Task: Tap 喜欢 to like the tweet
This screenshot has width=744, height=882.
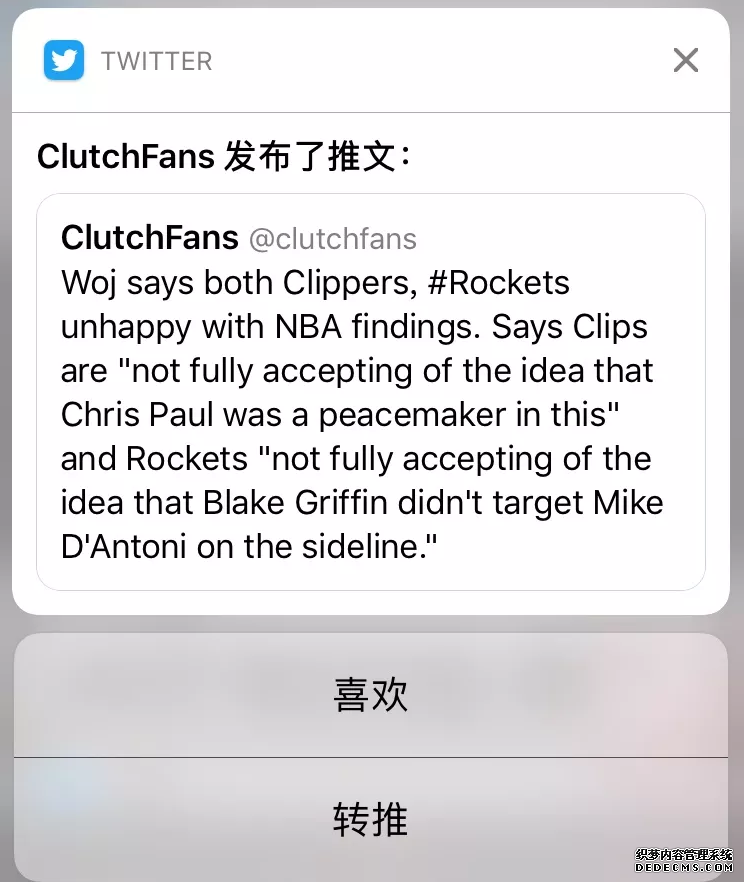Action: coord(371,695)
